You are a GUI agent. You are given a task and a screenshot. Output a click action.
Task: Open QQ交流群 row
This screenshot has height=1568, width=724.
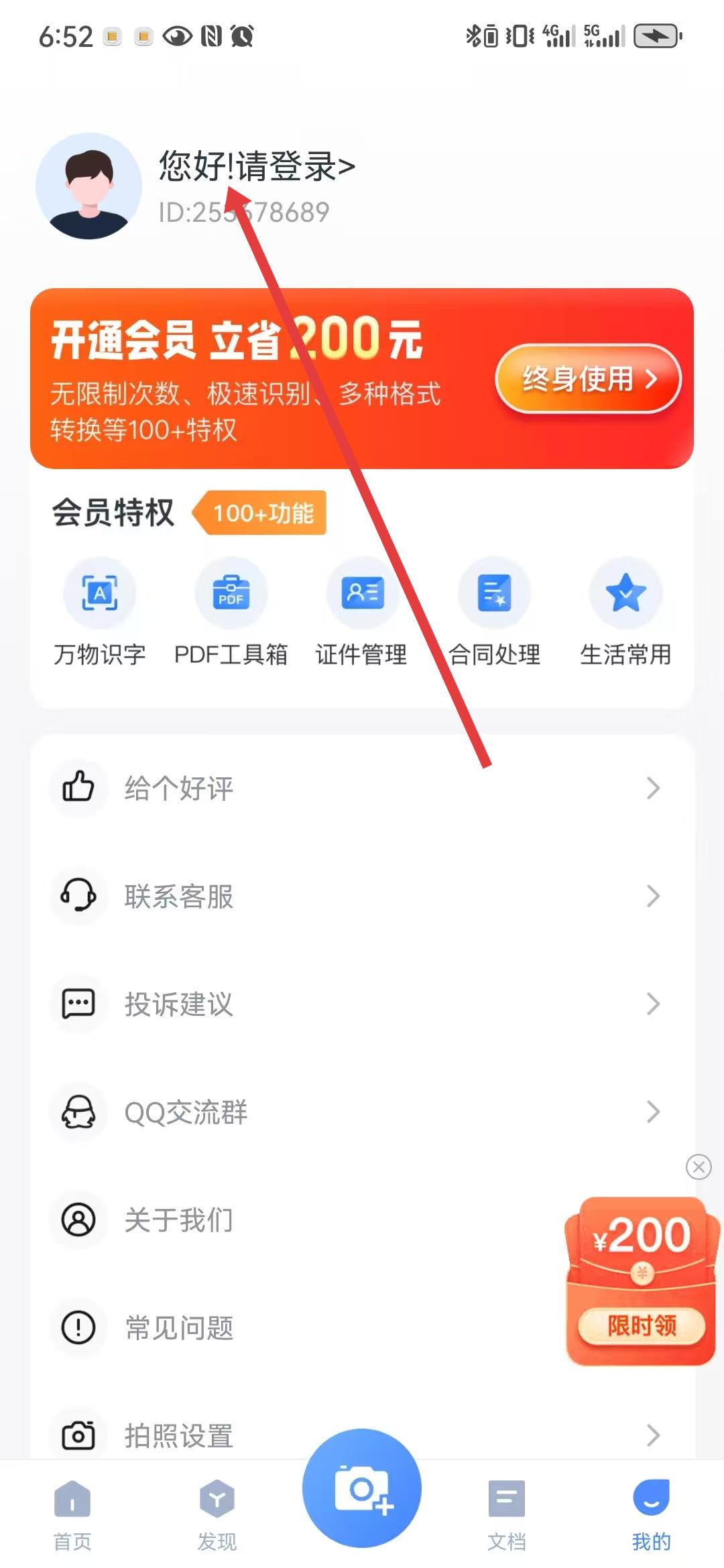coord(362,1112)
